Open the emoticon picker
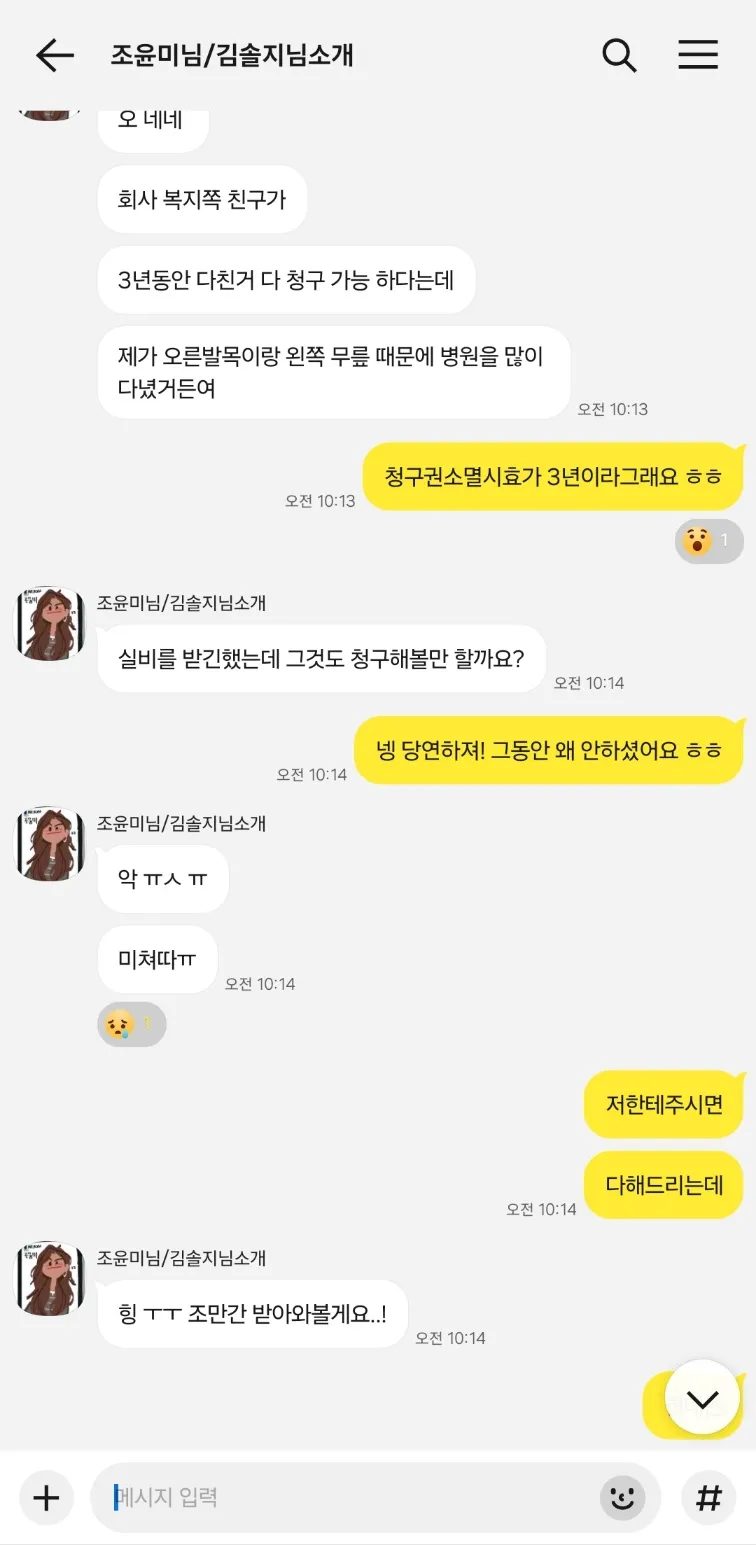Screen dimensions: 756x1545 tap(622, 1497)
